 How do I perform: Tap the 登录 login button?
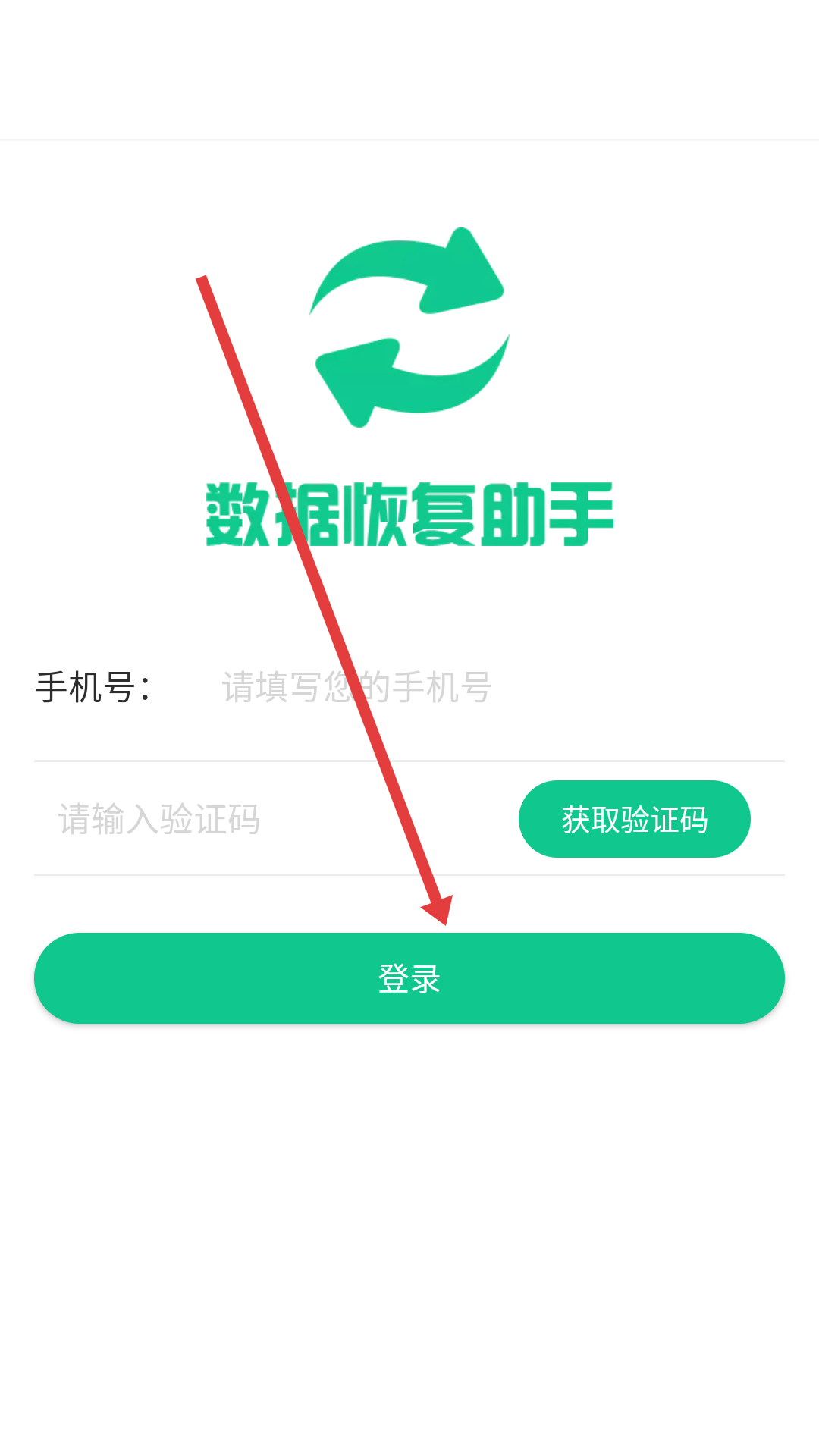(409, 978)
